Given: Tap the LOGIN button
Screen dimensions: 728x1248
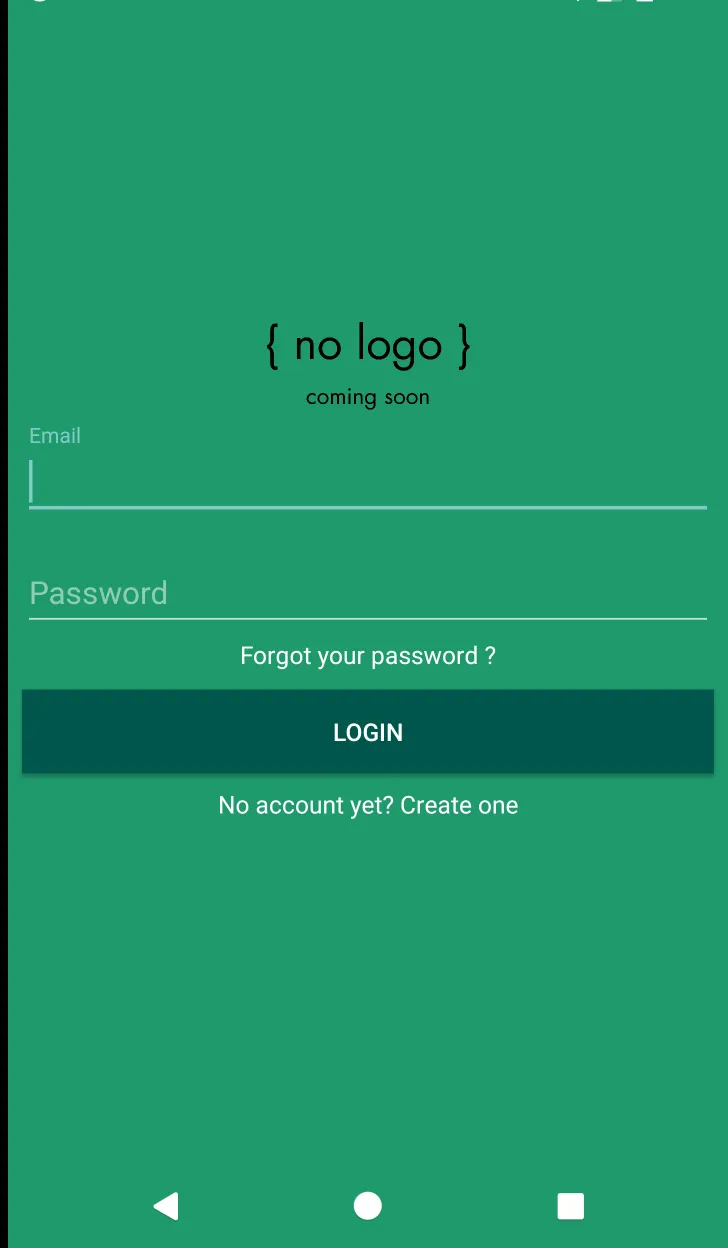Looking at the screenshot, I should tap(367, 732).
